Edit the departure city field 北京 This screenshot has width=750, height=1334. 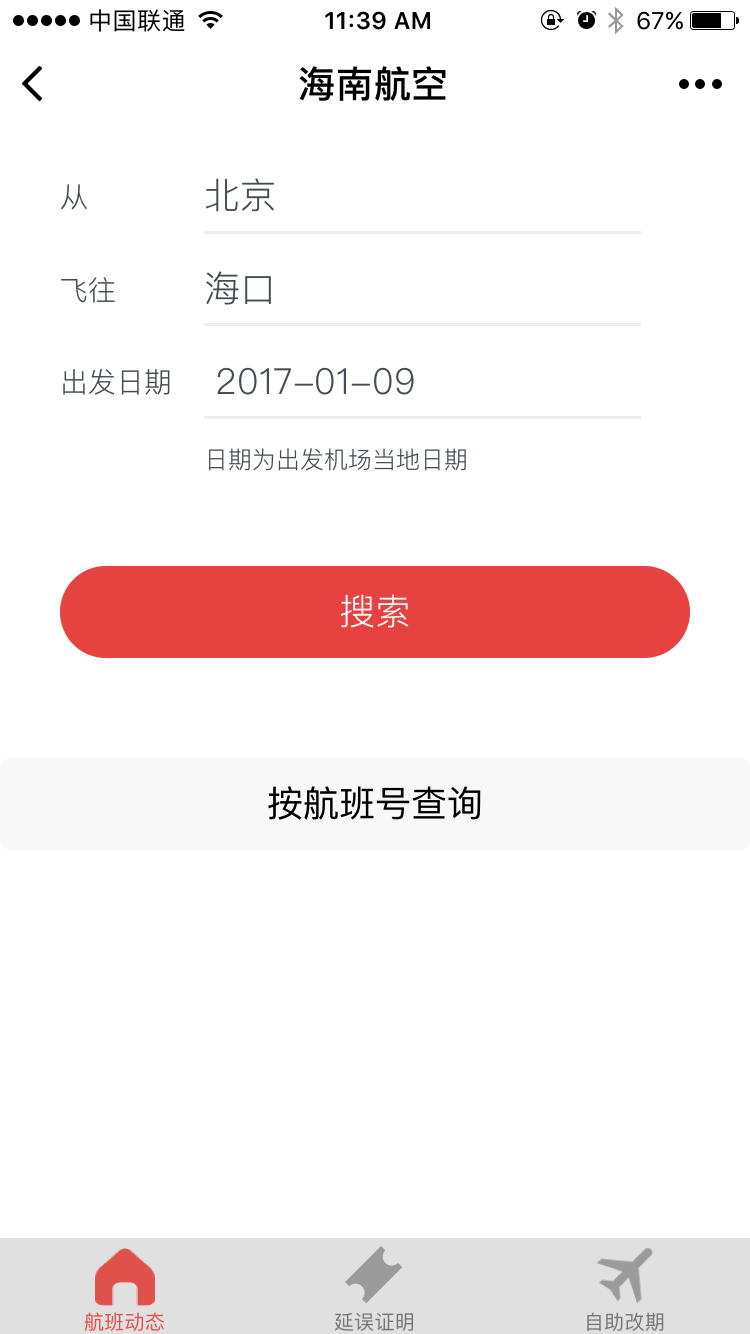tap(421, 197)
